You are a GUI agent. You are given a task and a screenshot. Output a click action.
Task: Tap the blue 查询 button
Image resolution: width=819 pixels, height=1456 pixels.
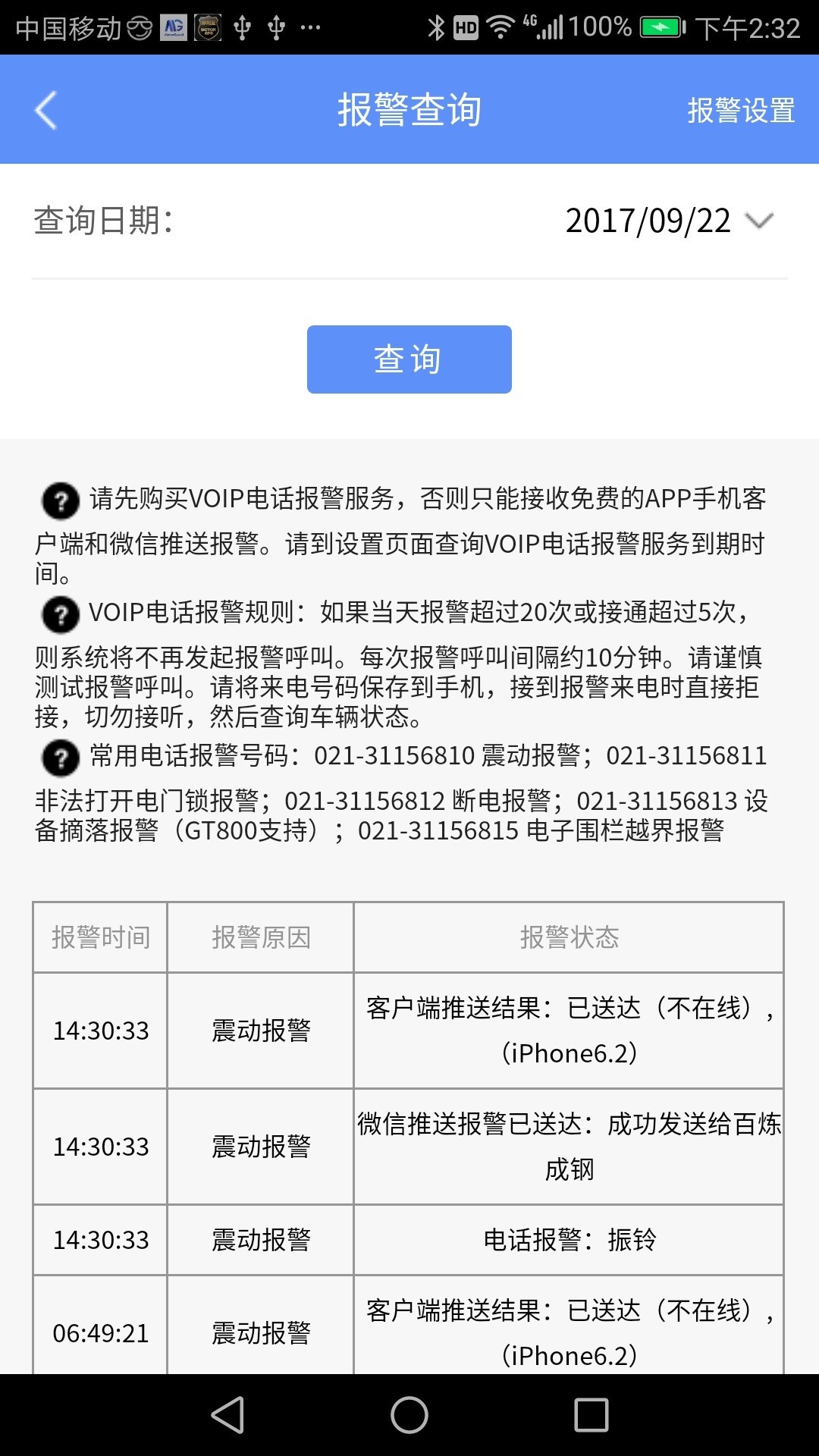(409, 359)
